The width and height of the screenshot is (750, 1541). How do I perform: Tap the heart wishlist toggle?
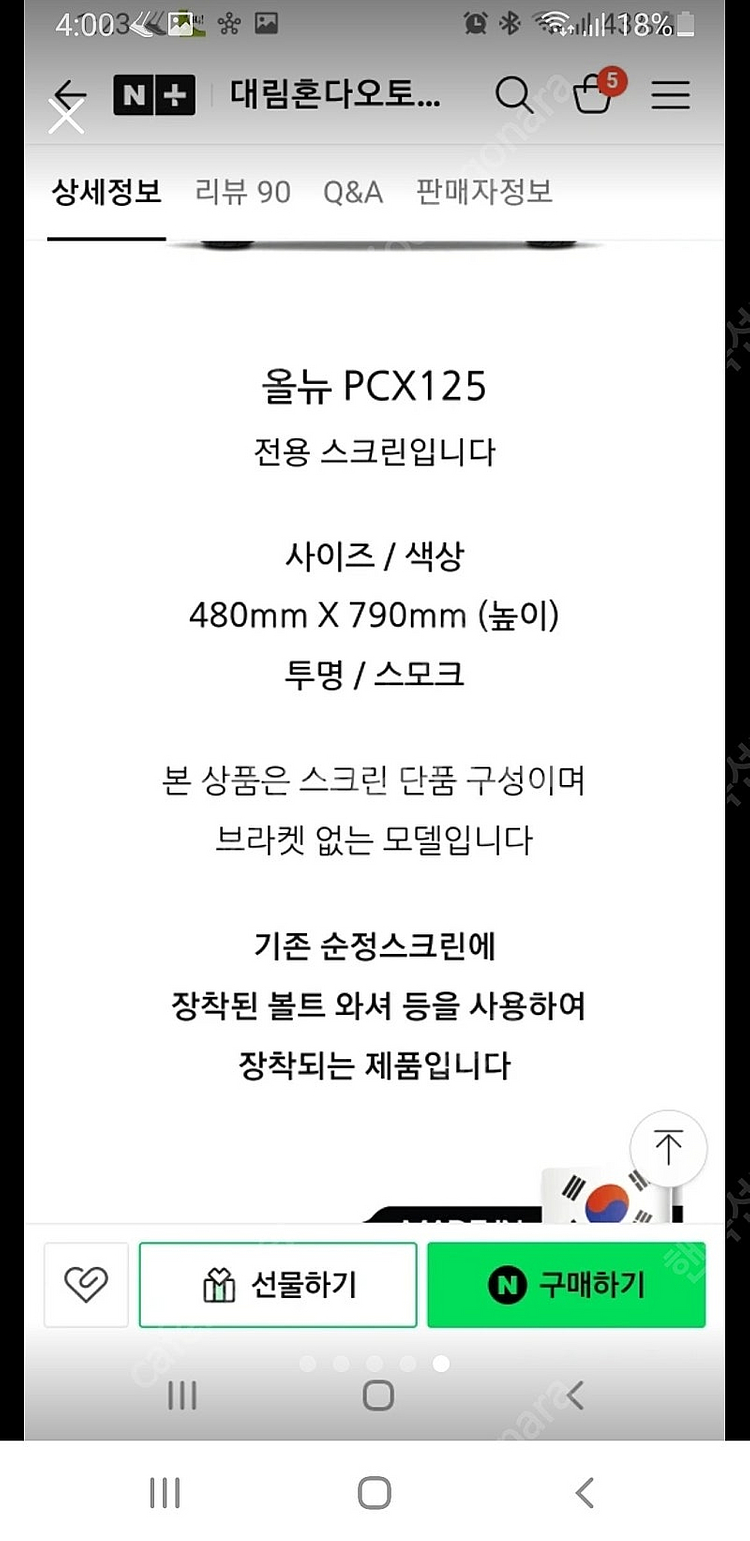click(x=86, y=1285)
